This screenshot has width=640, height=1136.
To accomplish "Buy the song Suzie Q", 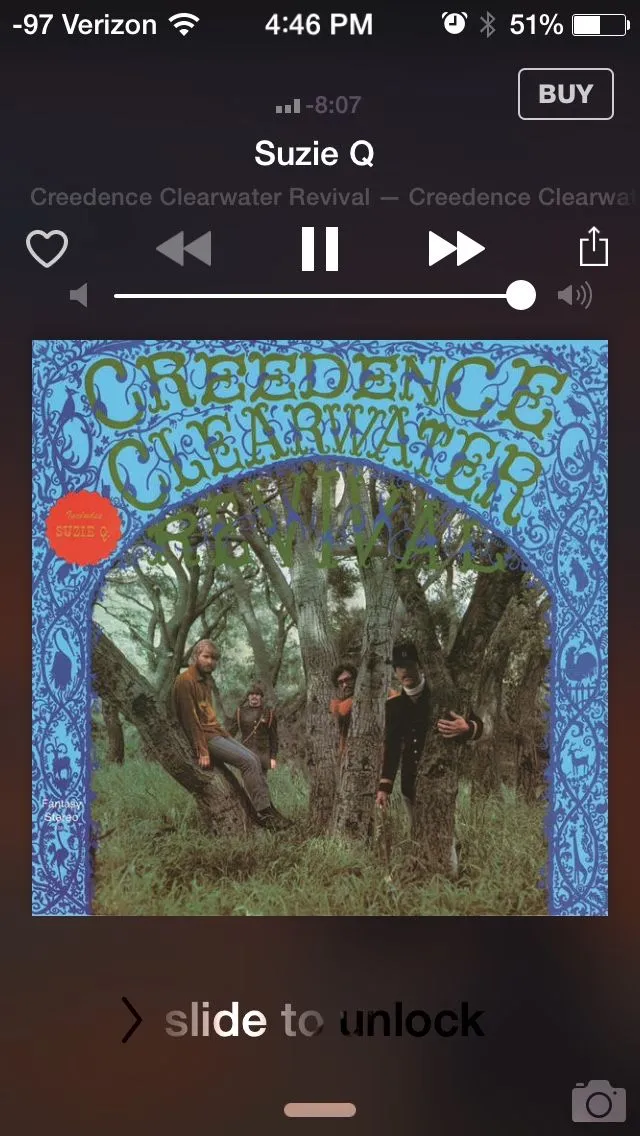I will [x=565, y=94].
